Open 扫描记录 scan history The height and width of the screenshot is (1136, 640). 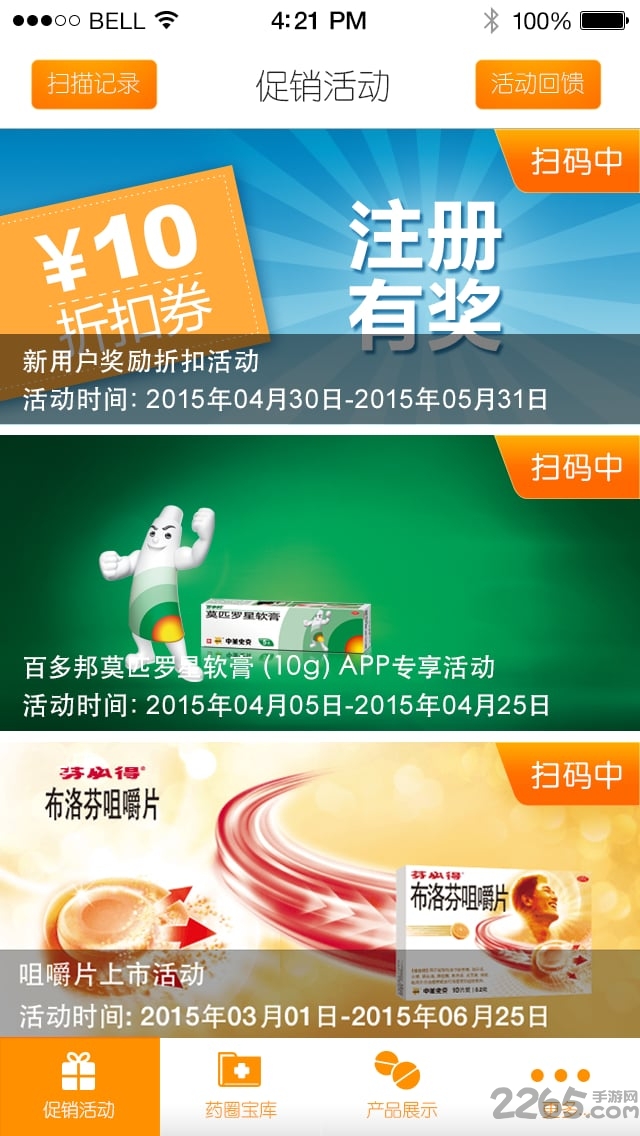(x=94, y=84)
